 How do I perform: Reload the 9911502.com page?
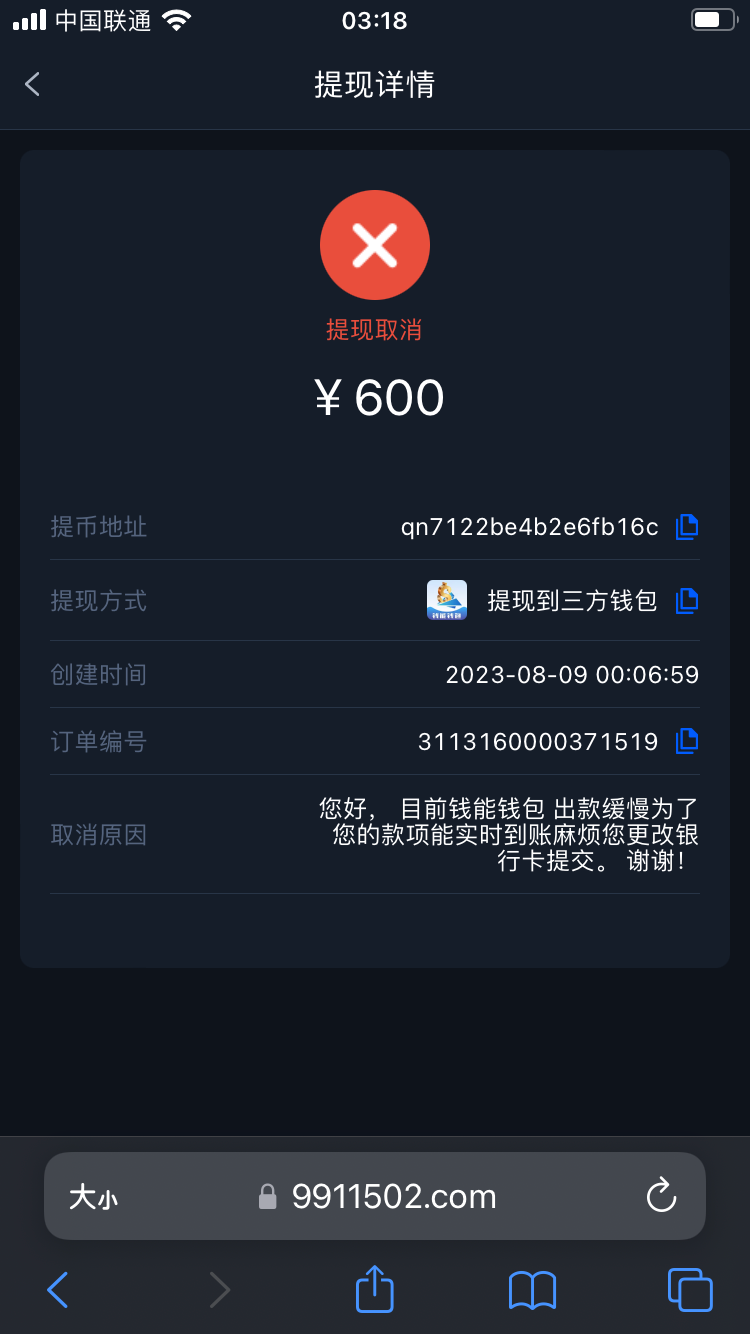(661, 1196)
